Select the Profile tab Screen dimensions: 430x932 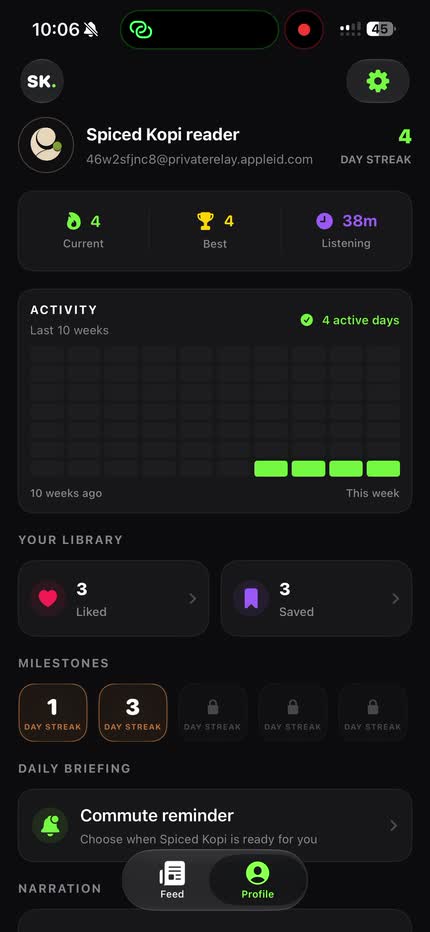click(258, 880)
